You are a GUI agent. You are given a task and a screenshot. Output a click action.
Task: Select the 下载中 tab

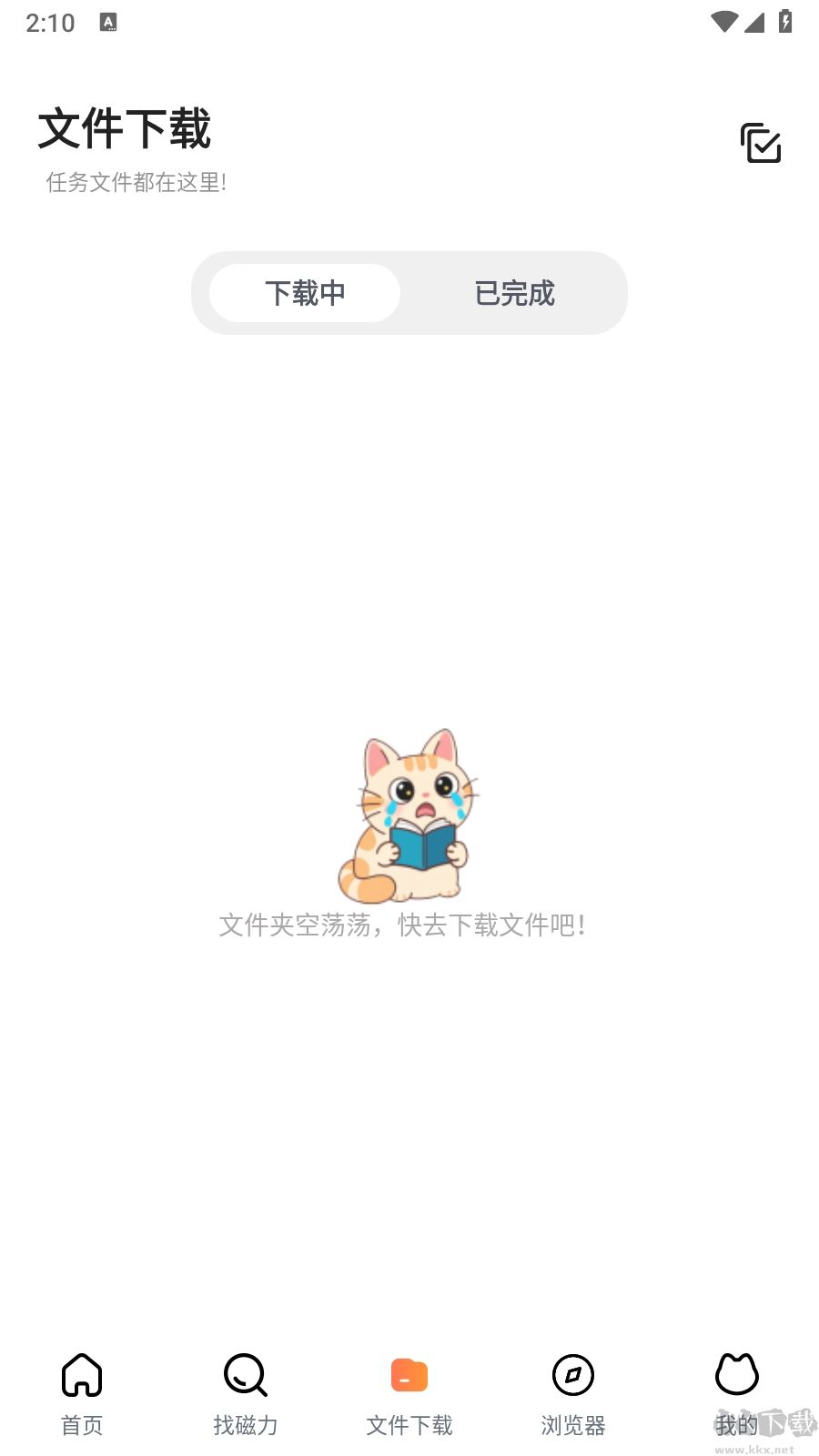click(305, 293)
